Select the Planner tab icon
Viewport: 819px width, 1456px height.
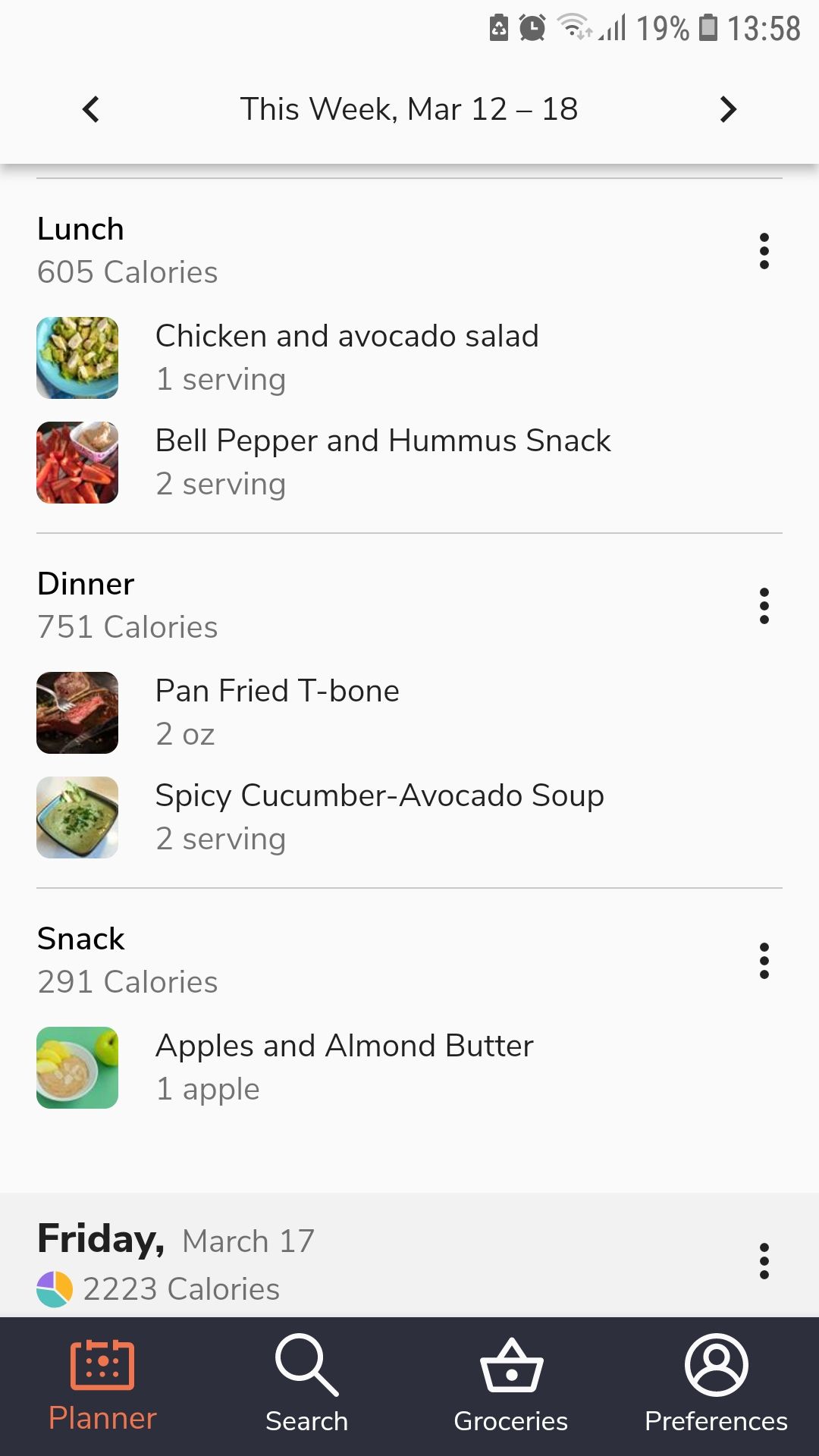coord(103,1367)
